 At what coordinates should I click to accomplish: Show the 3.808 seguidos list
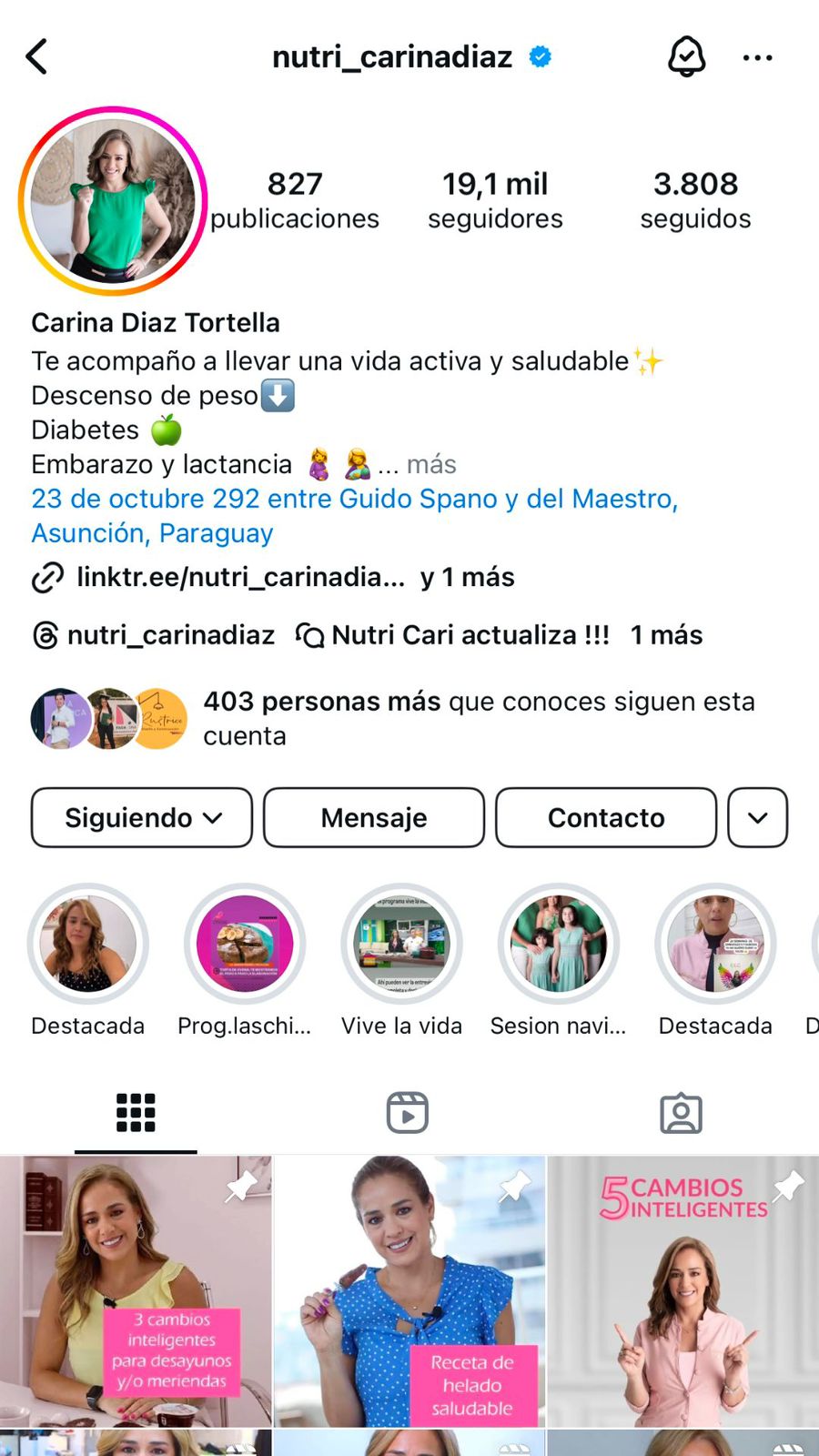[x=695, y=200]
